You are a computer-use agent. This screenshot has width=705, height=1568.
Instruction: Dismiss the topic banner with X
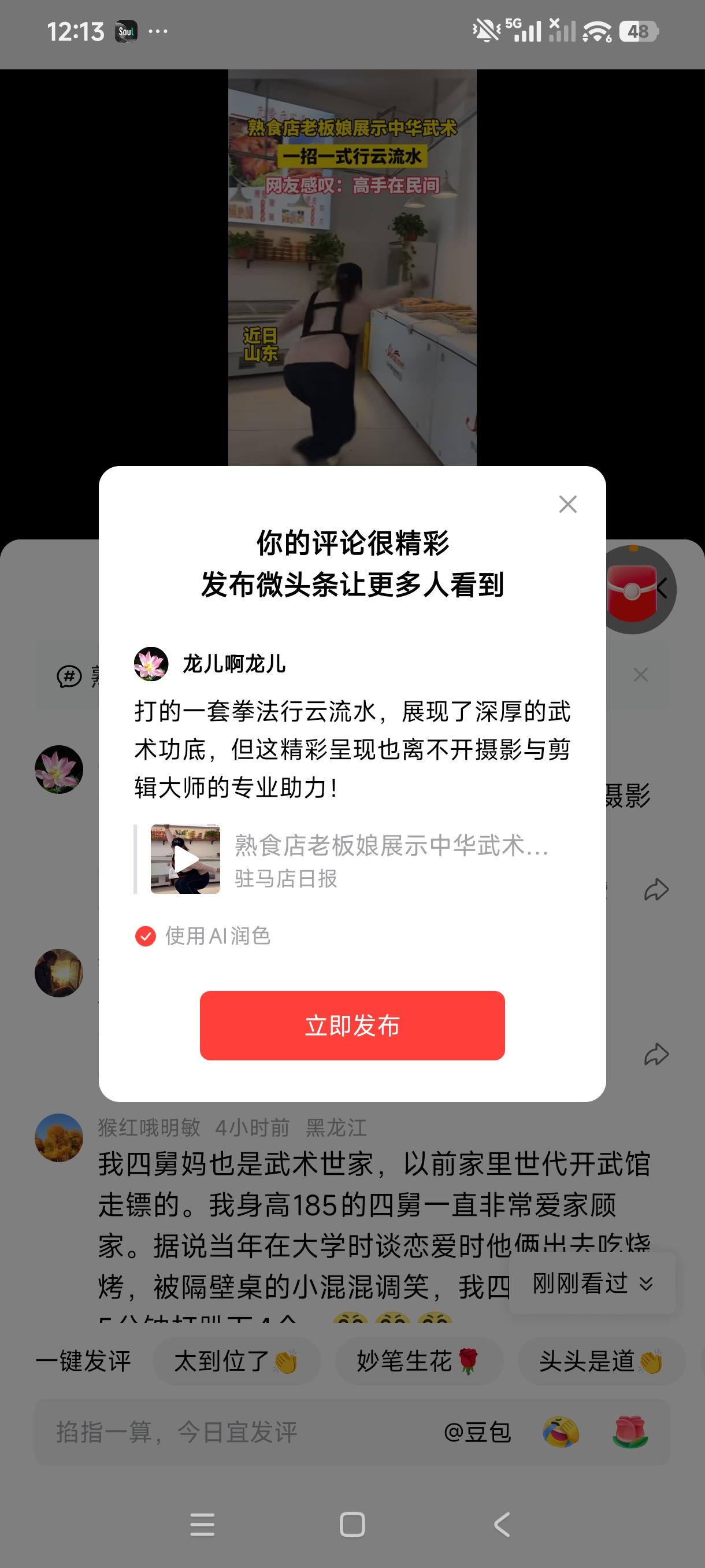pyautogui.click(x=639, y=675)
